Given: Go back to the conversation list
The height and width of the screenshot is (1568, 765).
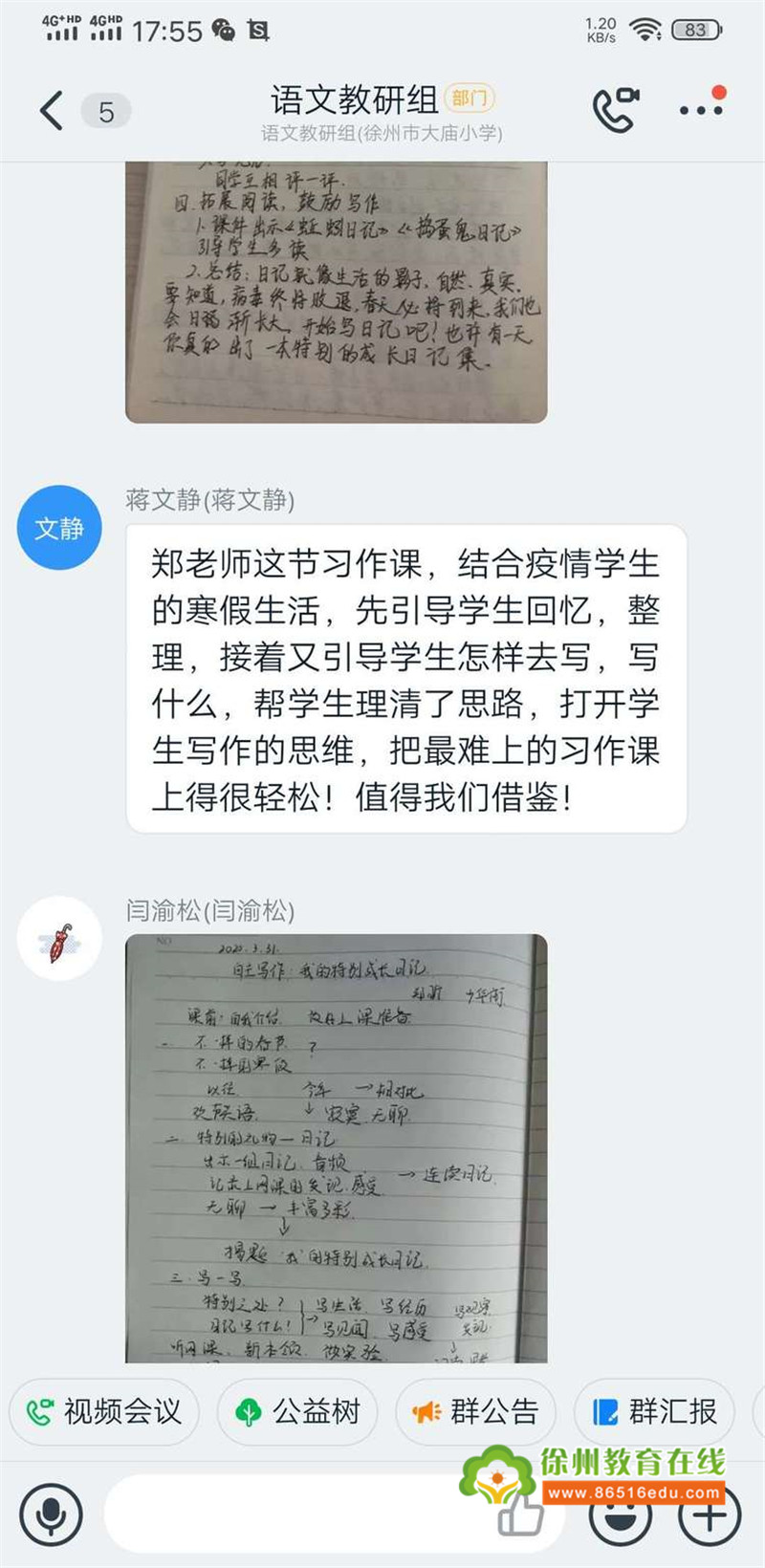Looking at the screenshot, I should coord(53,111).
